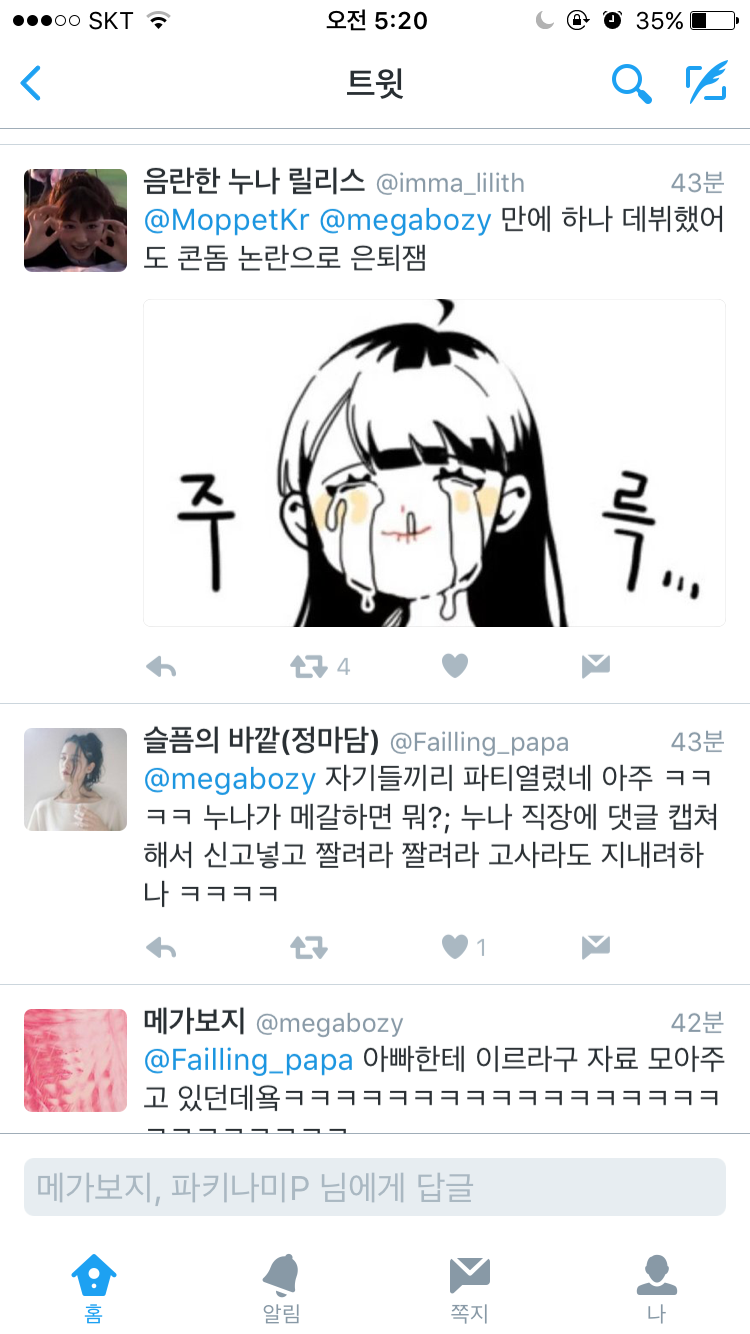Retweet Failling_papa's tweet

click(x=309, y=947)
